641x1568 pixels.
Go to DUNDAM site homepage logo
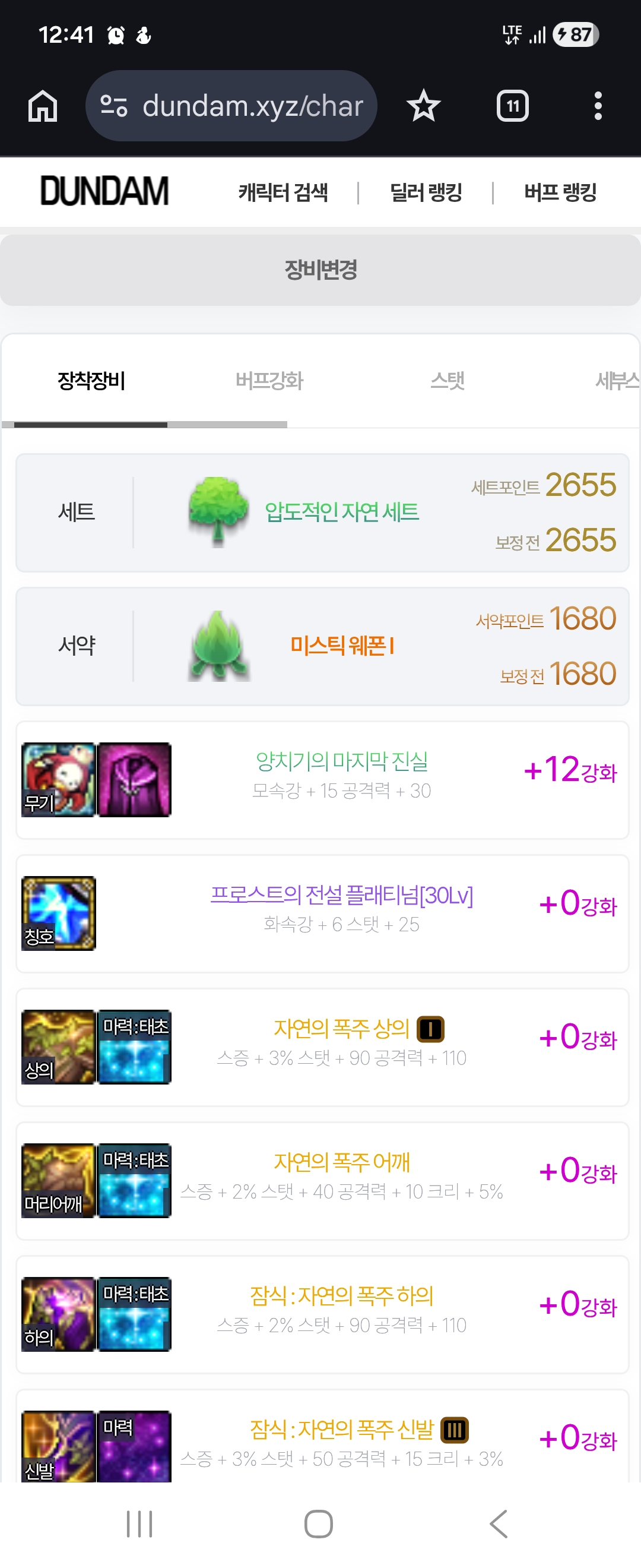pos(104,192)
